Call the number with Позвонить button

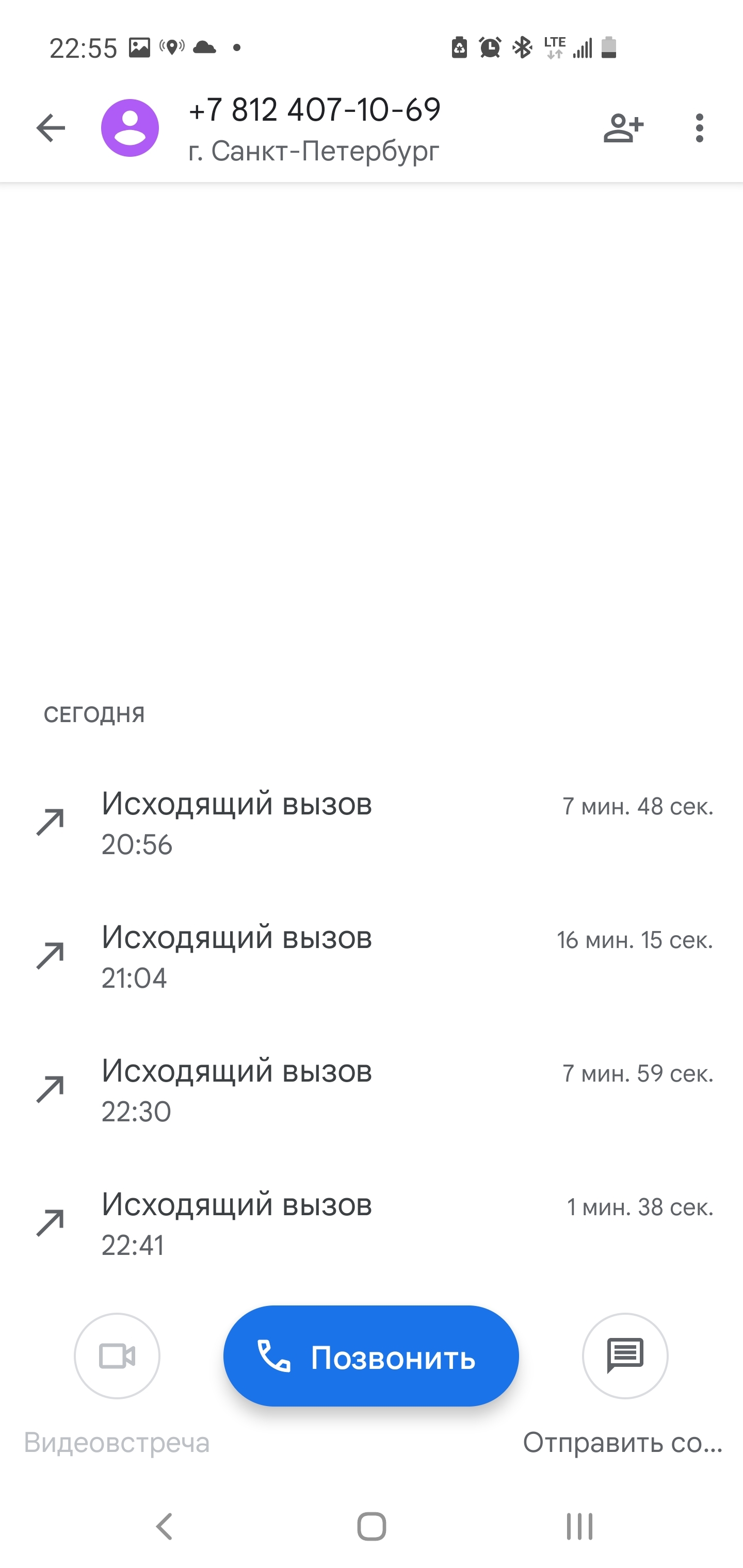(x=371, y=1356)
